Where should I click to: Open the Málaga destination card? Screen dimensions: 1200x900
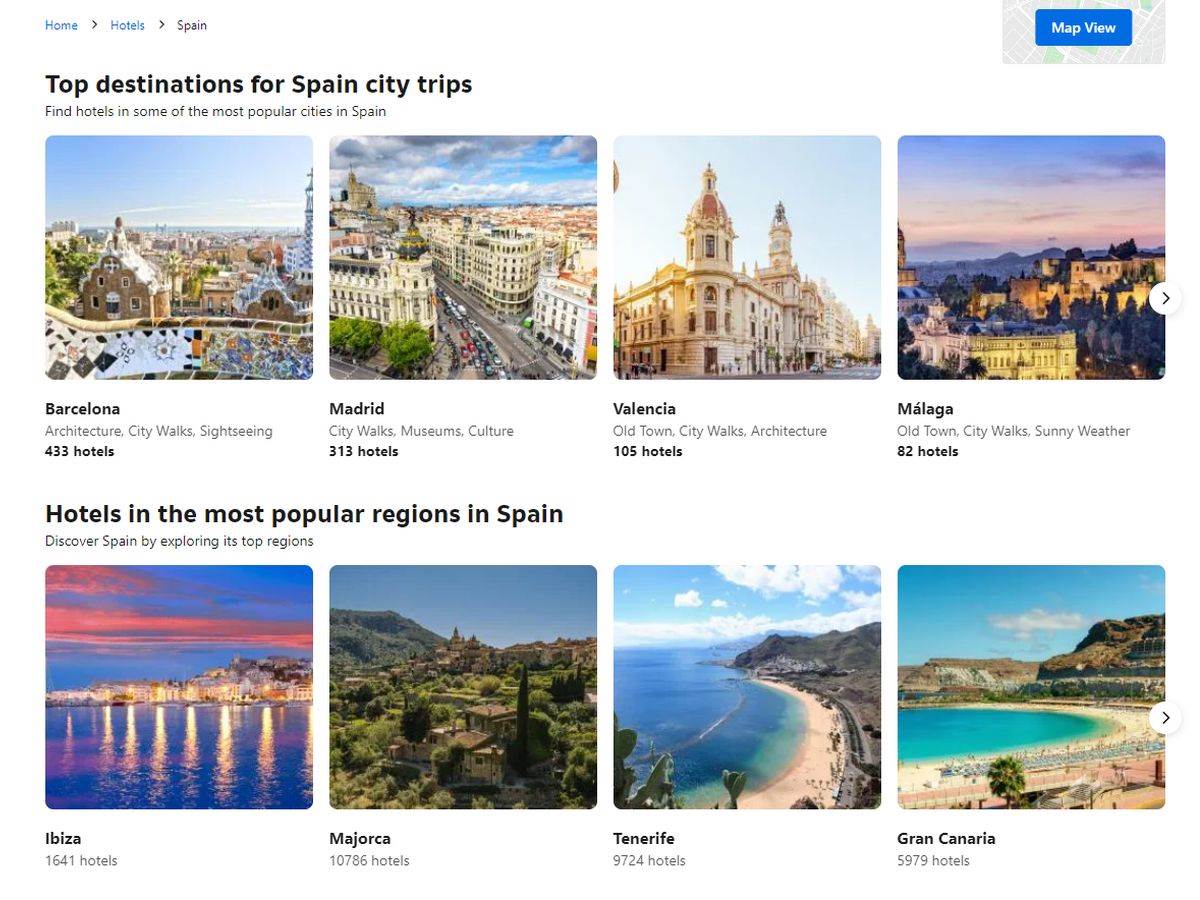tap(1031, 258)
